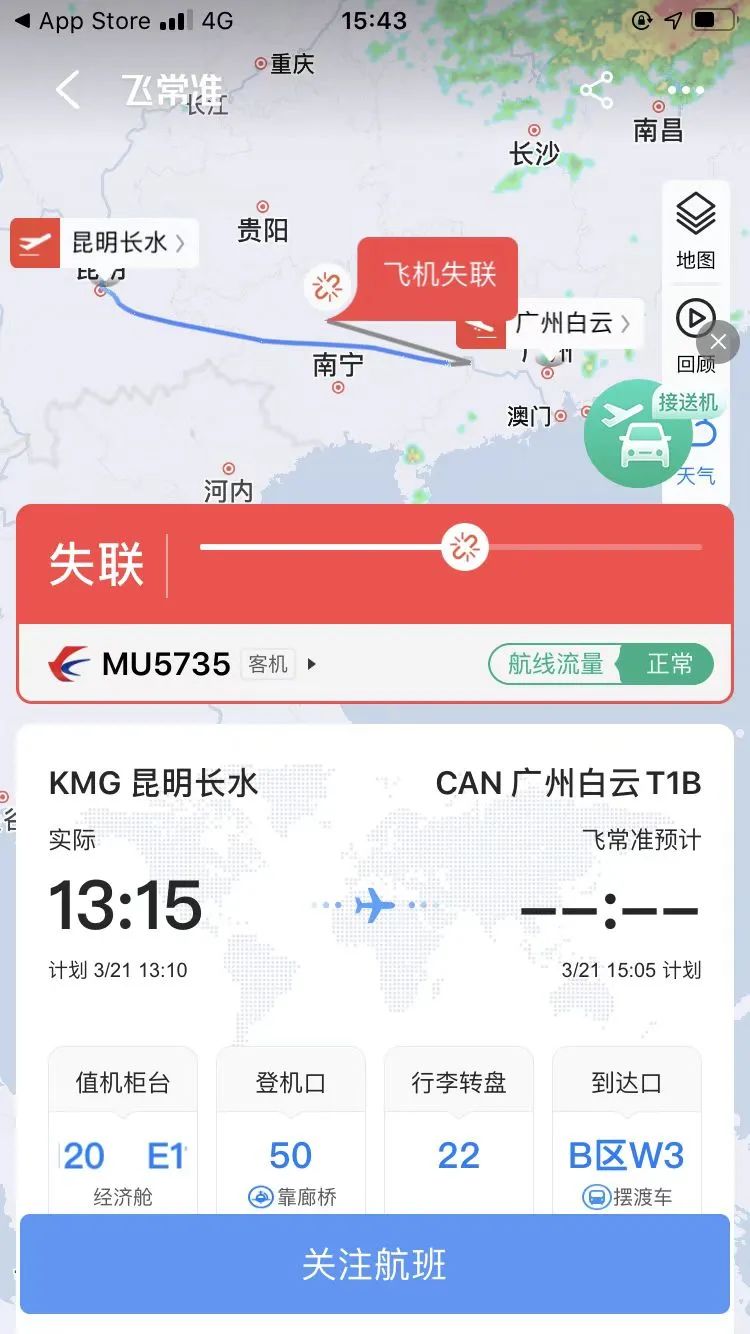Tap the 飞机失联 map callout
The image size is (750, 1334).
pyautogui.click(x=438, y=273)
